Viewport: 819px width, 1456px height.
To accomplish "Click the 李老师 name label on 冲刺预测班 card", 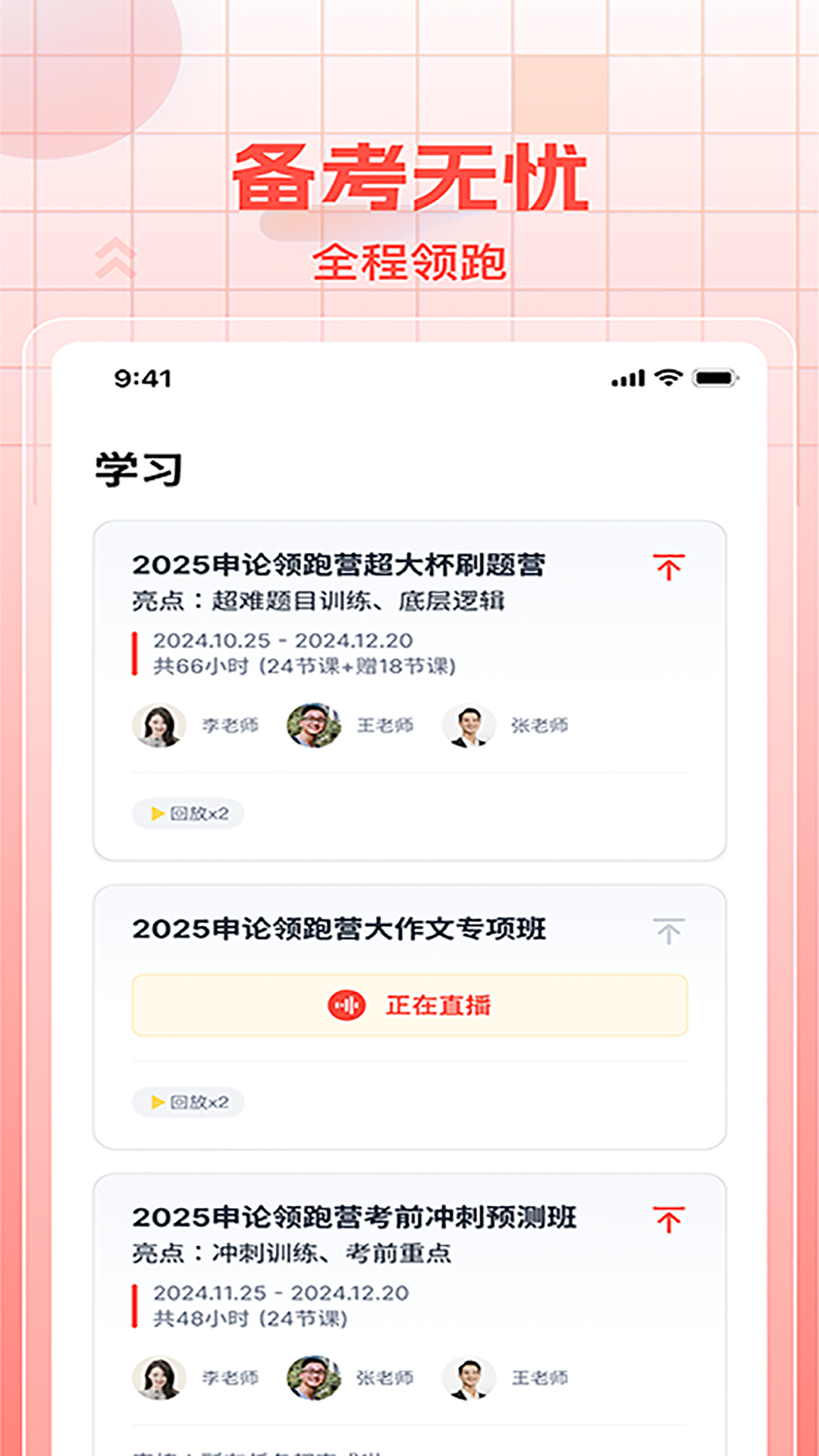I will (x=227, y=1376).
